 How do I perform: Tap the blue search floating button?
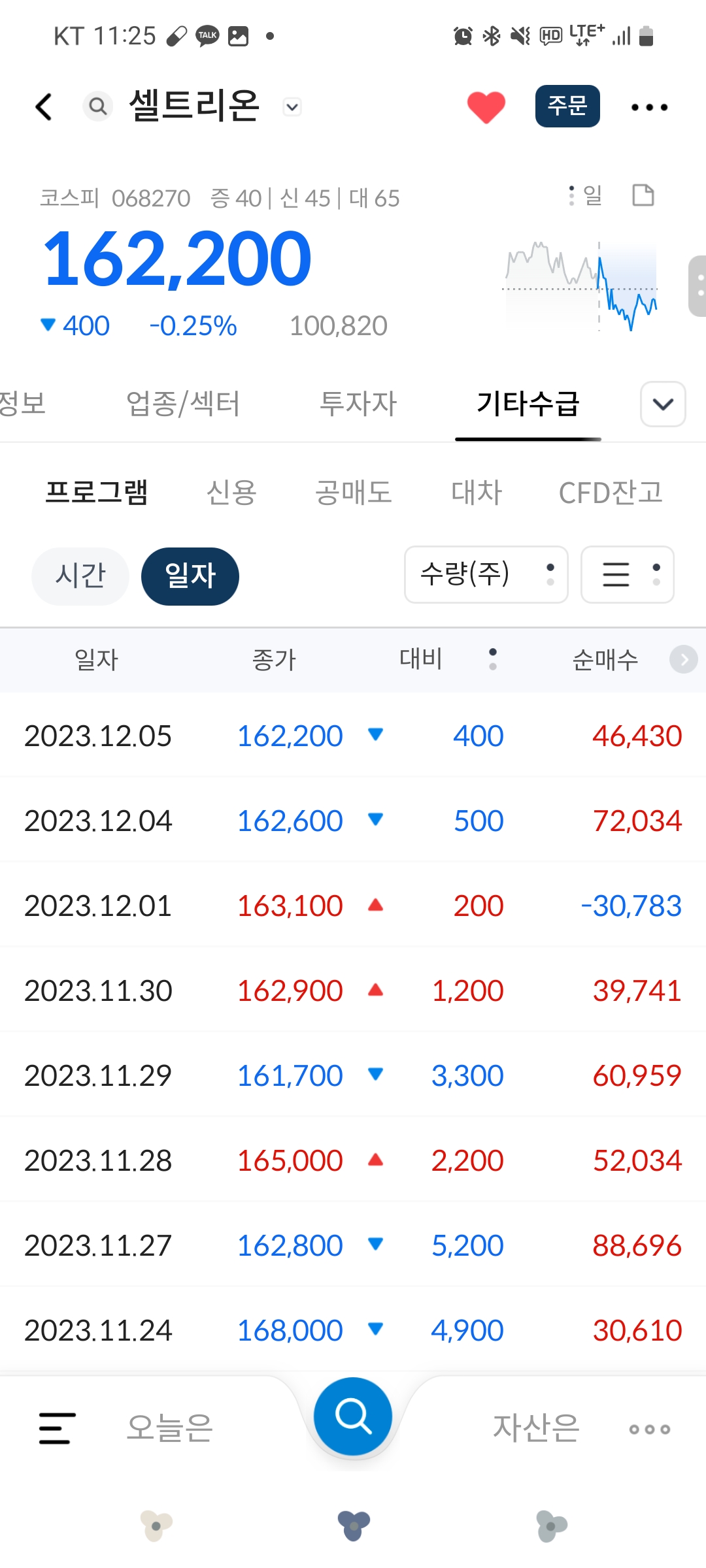click(x=353, y=1416)
